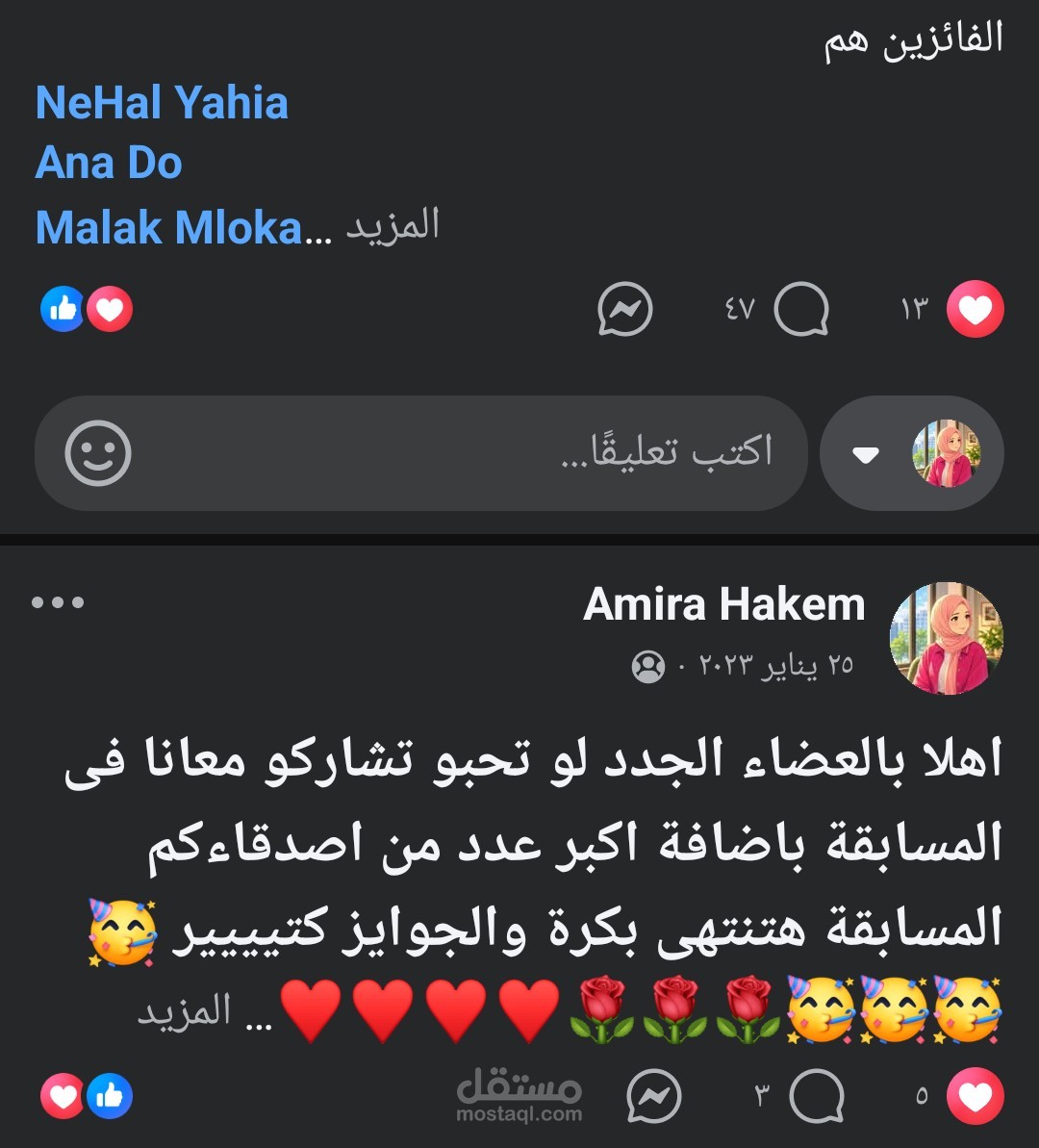Open comments on Amira Hakem's post
This screenshot has width=1039, height=1148.
(x=817, y=1096)
